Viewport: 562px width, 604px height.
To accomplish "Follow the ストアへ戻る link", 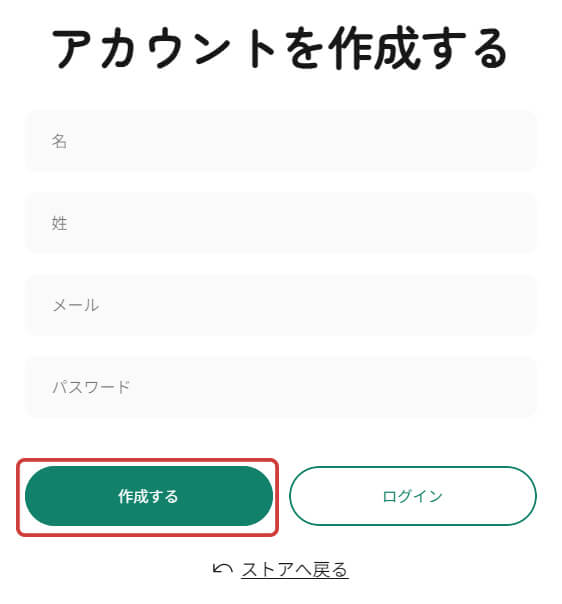I will pos(295,570).
